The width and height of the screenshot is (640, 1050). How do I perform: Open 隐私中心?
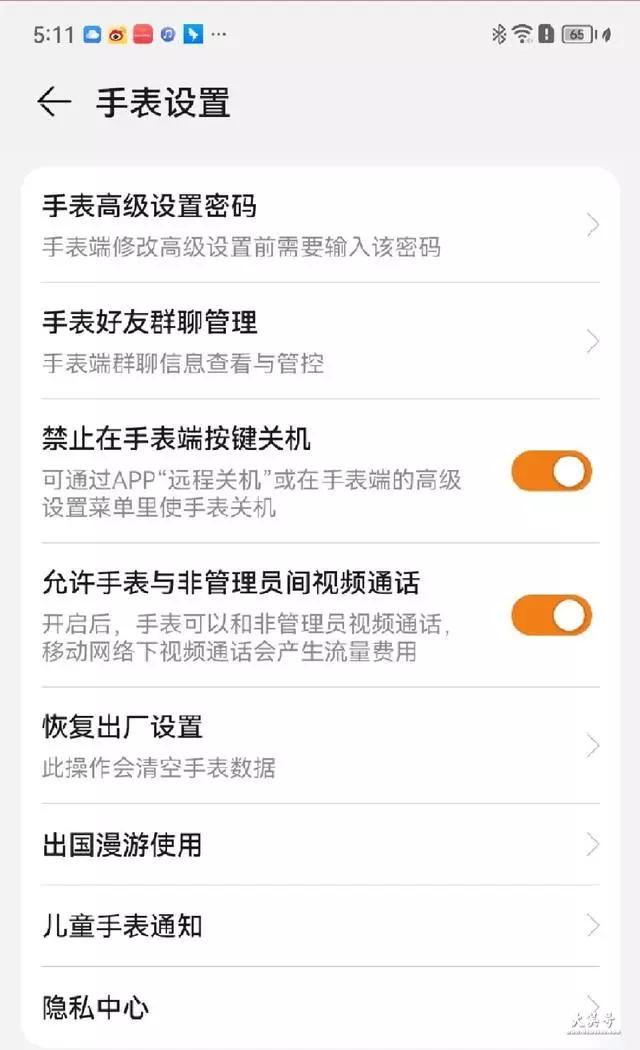(320, 1006)
